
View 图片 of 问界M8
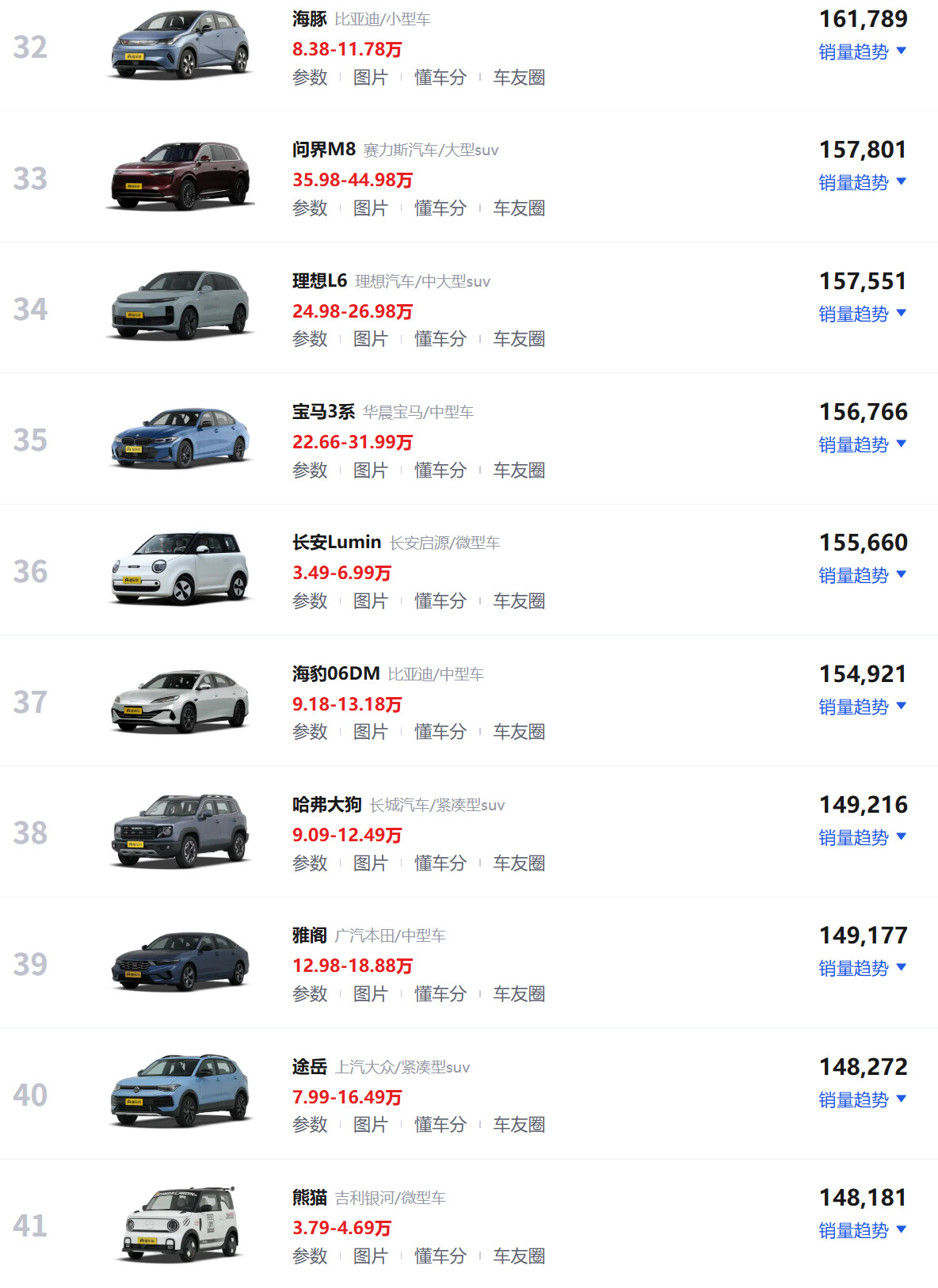tap(370, 208)
